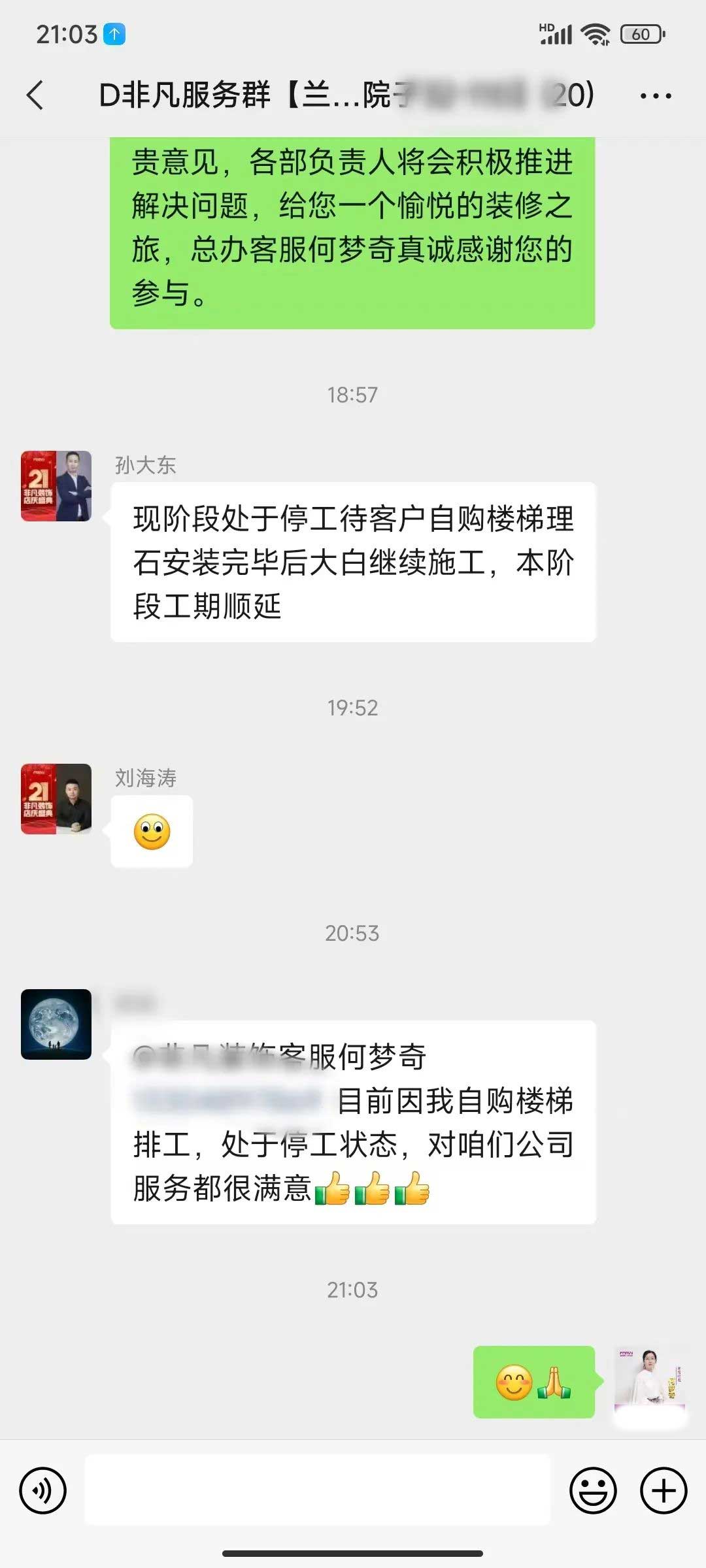View 刘海涛's profile avatar
The height and width of the screenshot is (1568, 706).
click(x=56, y=799)
